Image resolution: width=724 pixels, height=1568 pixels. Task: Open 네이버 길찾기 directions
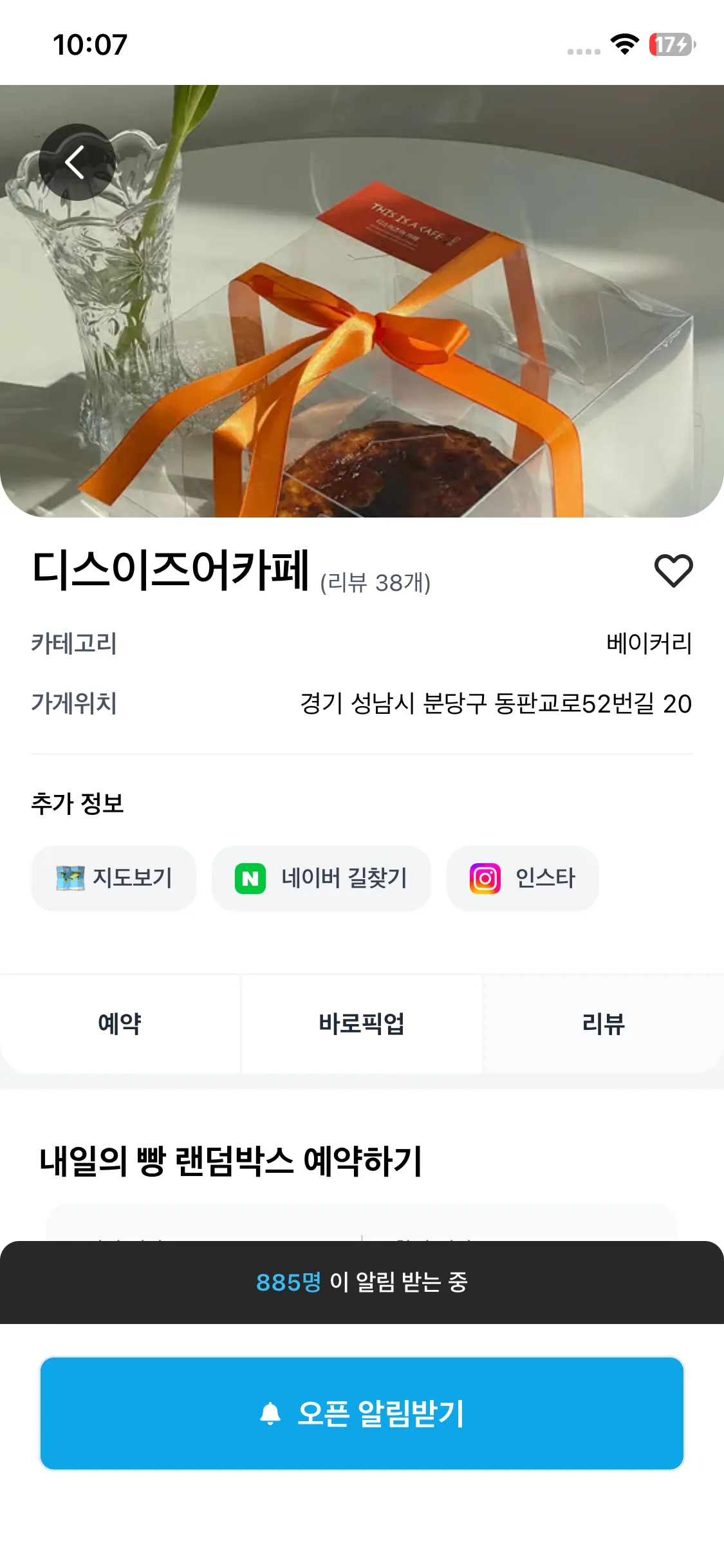click(321, 878)
